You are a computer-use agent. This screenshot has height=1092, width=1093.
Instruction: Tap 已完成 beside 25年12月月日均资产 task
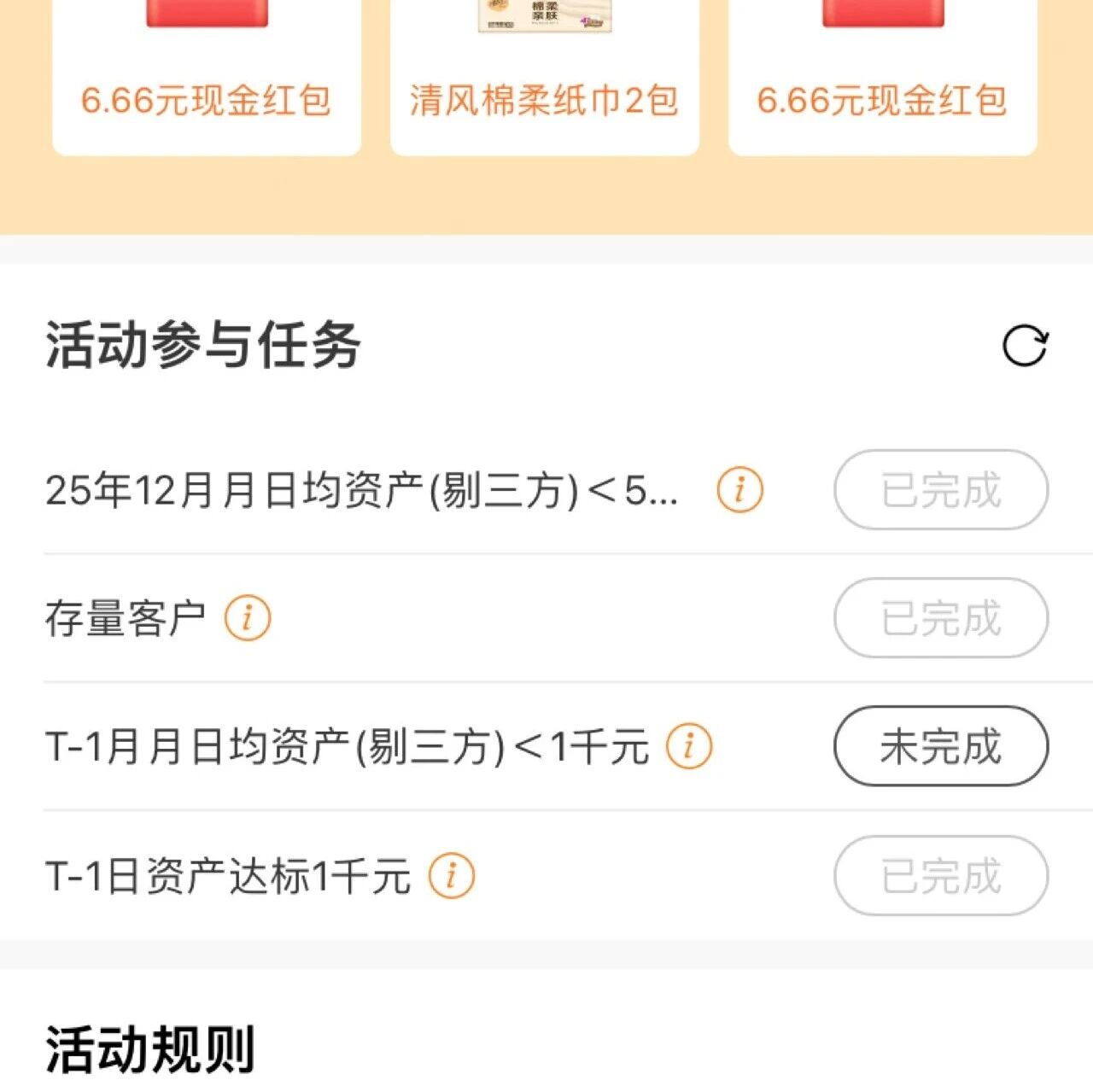tap(941, 490)
